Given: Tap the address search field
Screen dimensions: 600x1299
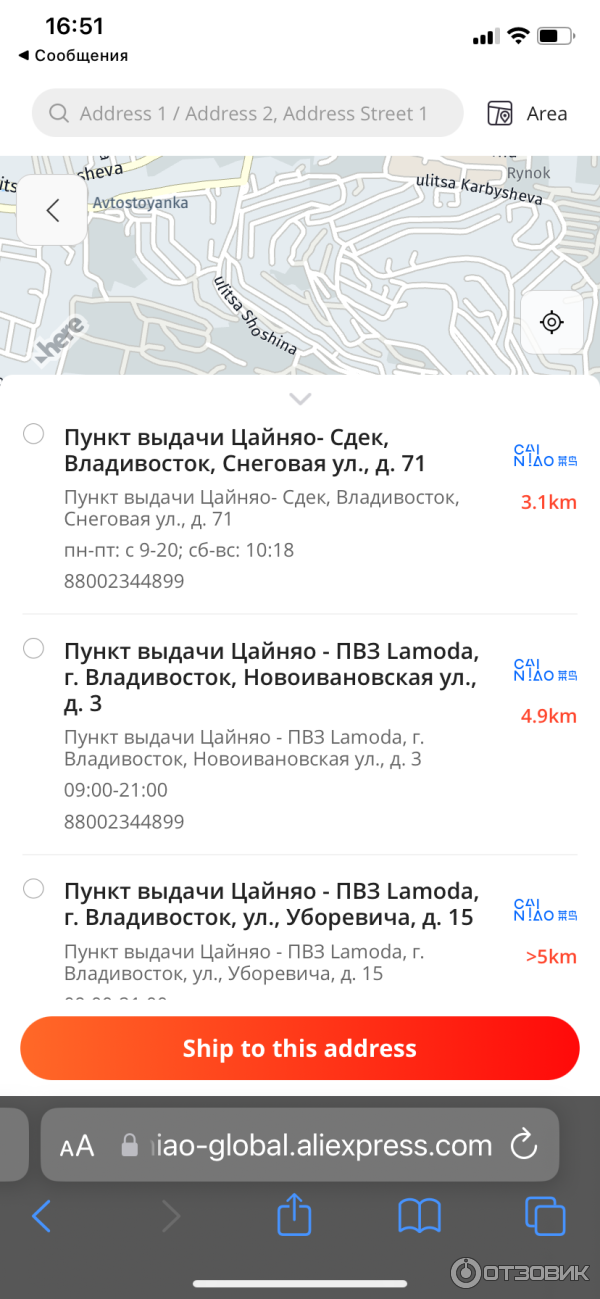Looking at the screenshot, I should tap(248, 114).
